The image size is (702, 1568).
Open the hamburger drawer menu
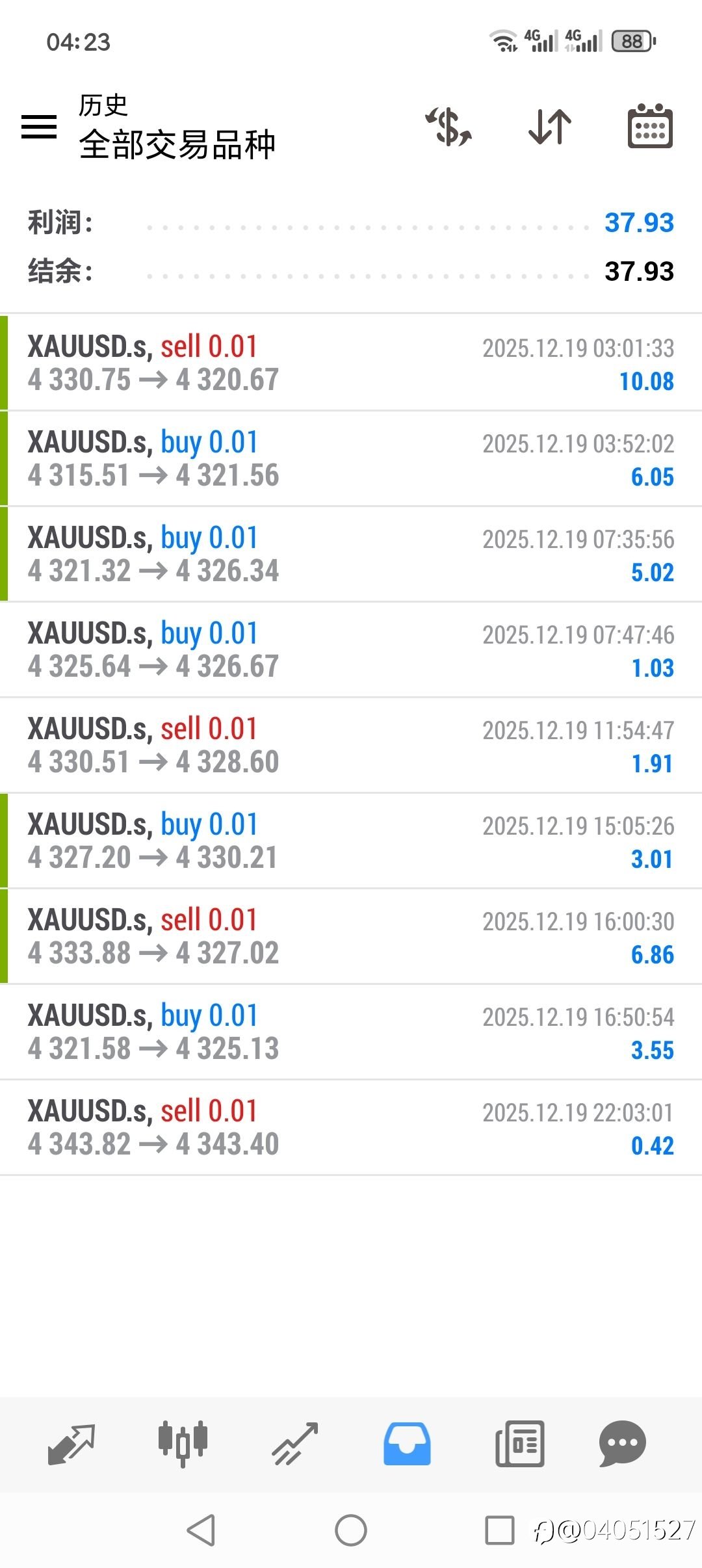[39, 126]
